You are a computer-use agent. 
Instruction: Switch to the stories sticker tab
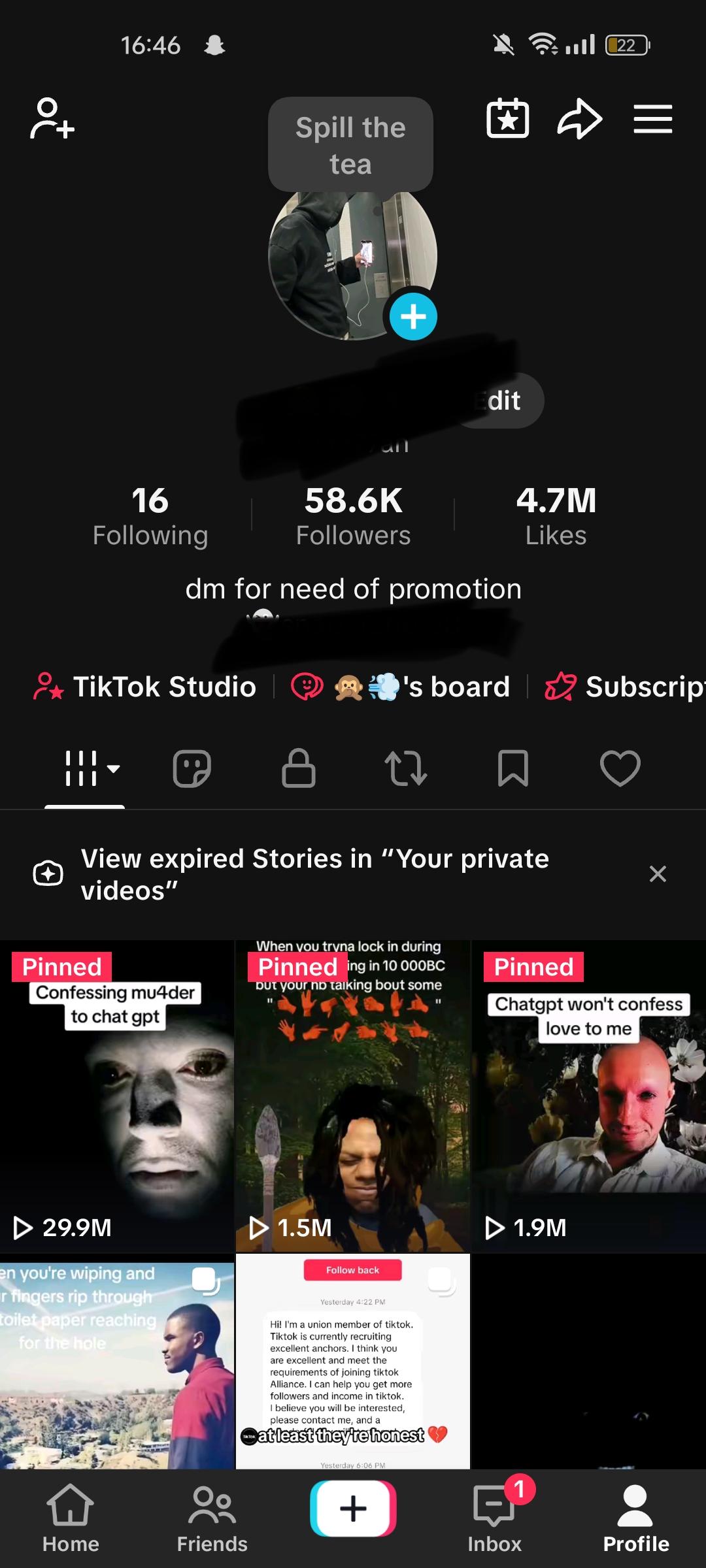click(x=192, y=769)
